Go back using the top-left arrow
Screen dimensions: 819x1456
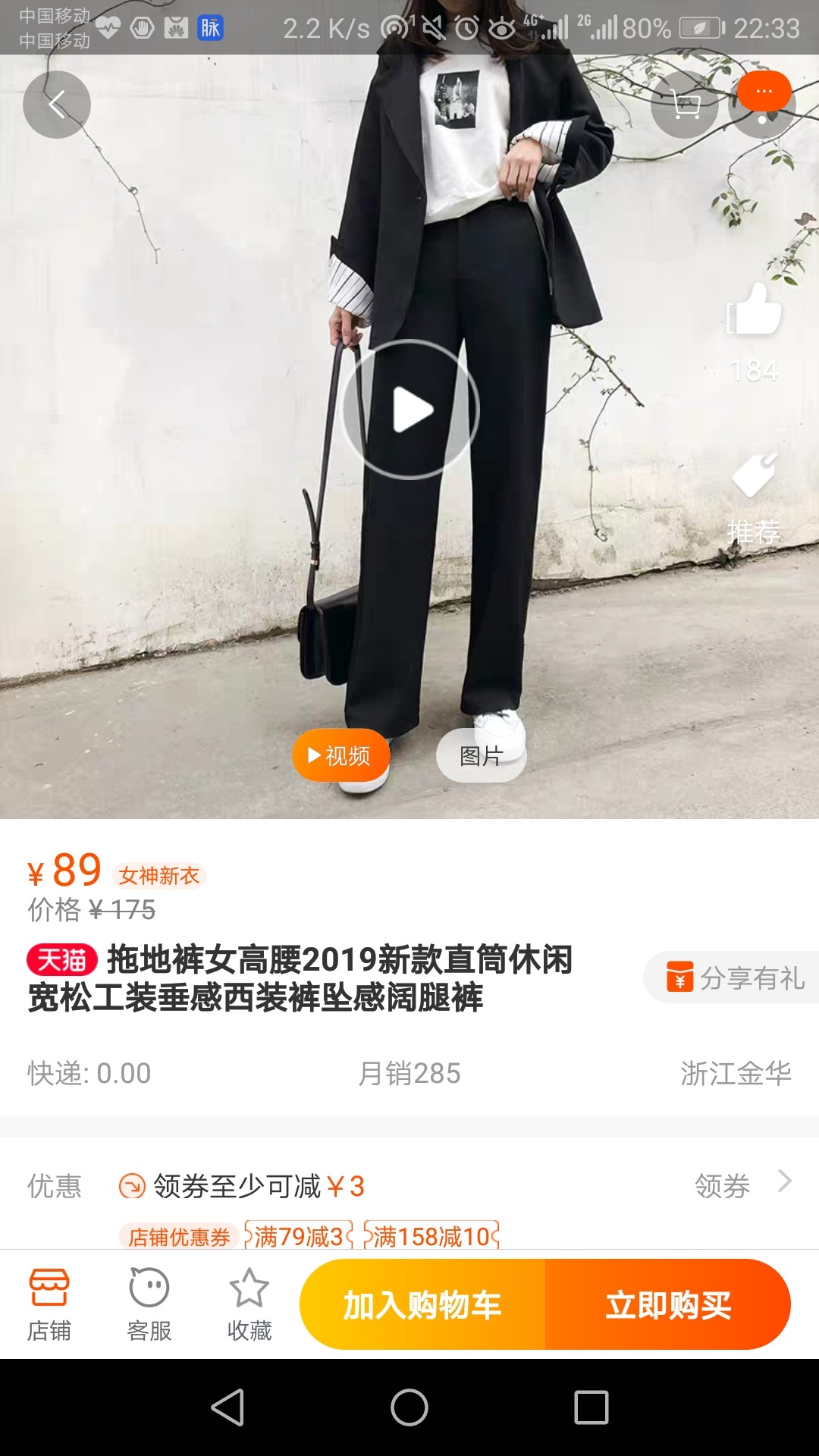(x=57, y=105)
